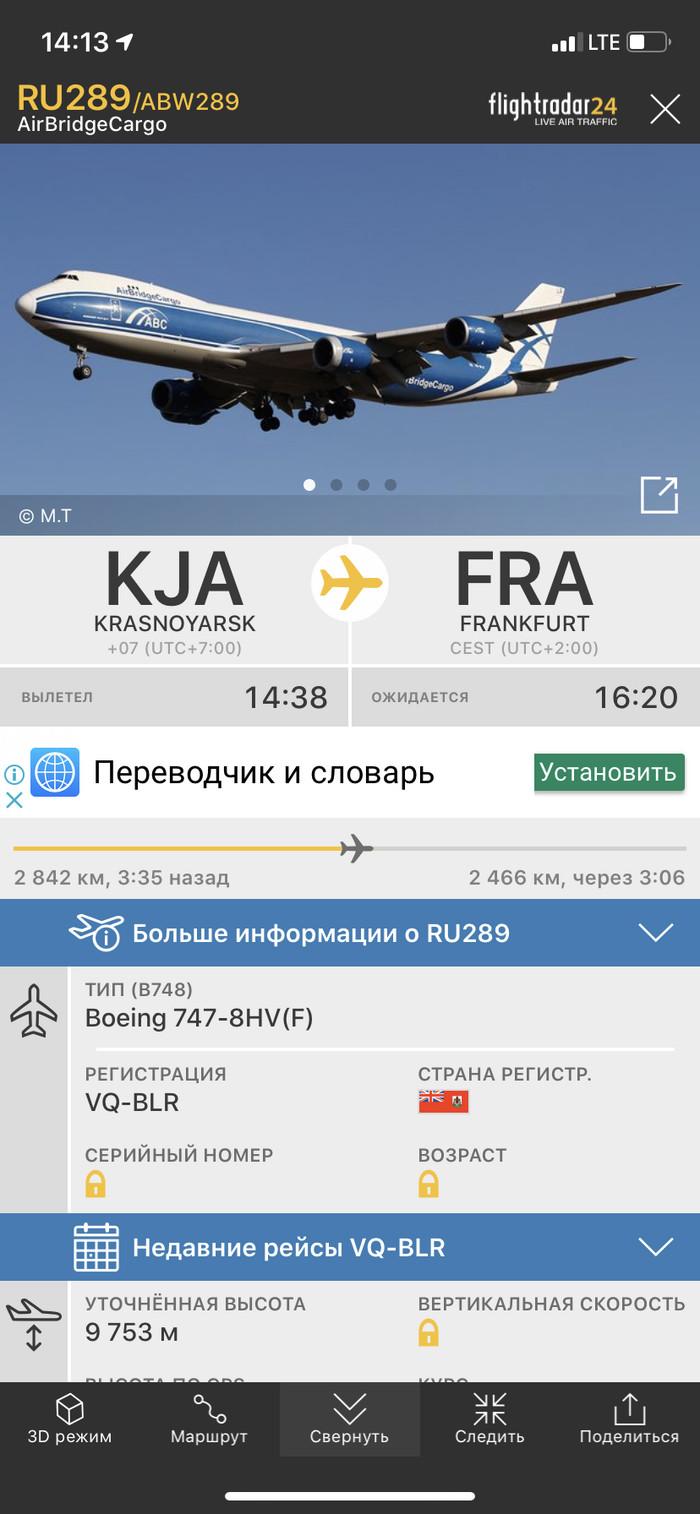Unlock the Вертикальная скорость value

(428, 1332)
